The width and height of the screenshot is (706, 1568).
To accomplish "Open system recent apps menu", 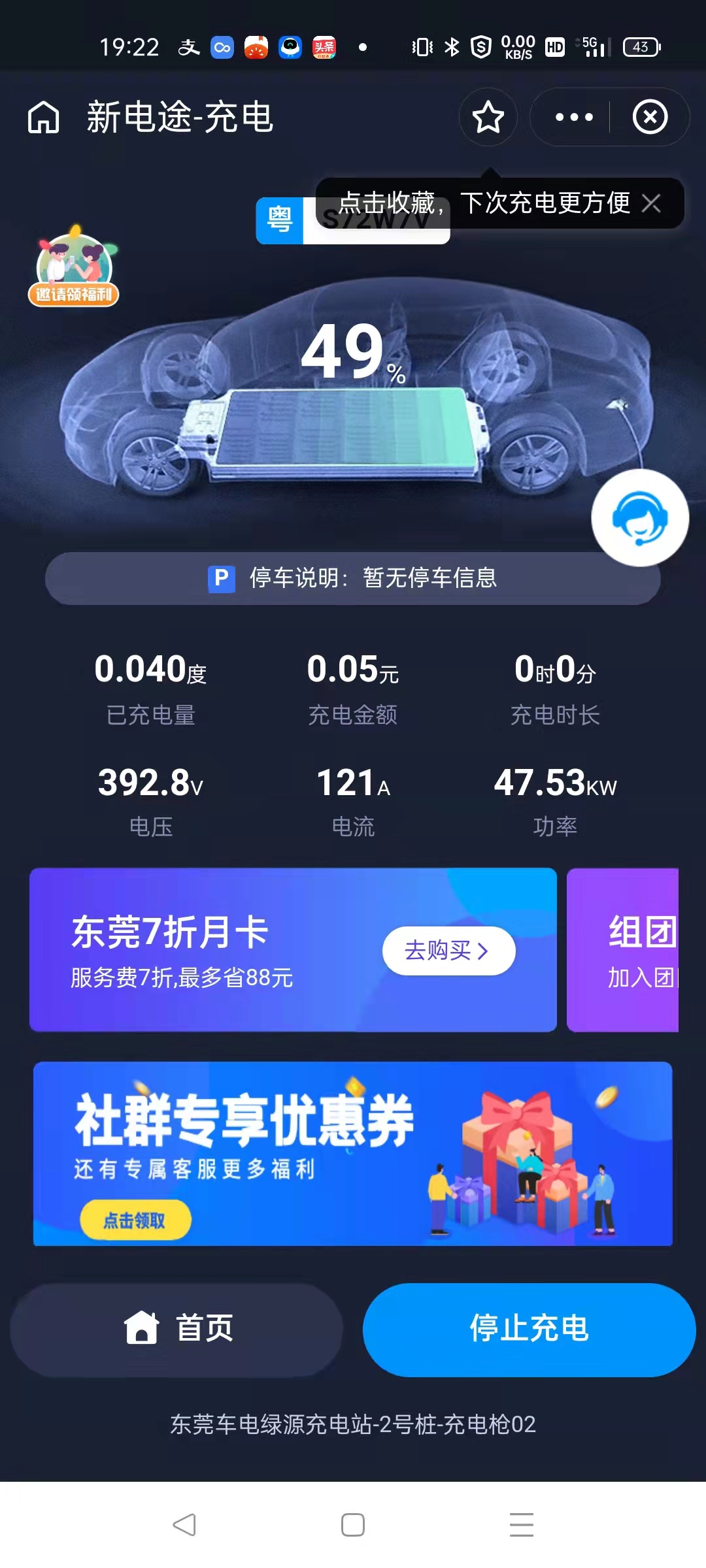I will 521,1525.
